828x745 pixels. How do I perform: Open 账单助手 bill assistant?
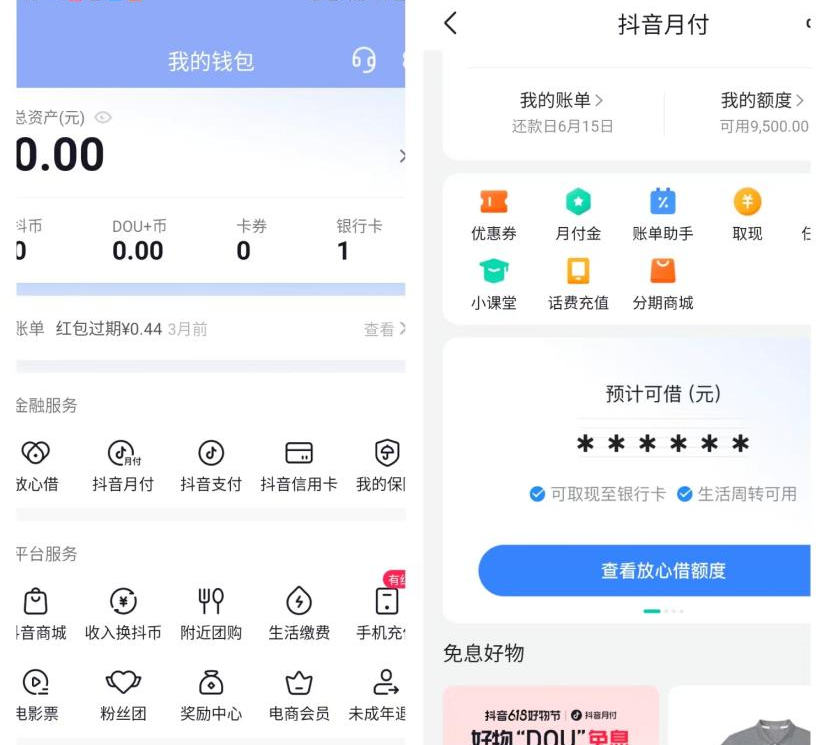662,214
